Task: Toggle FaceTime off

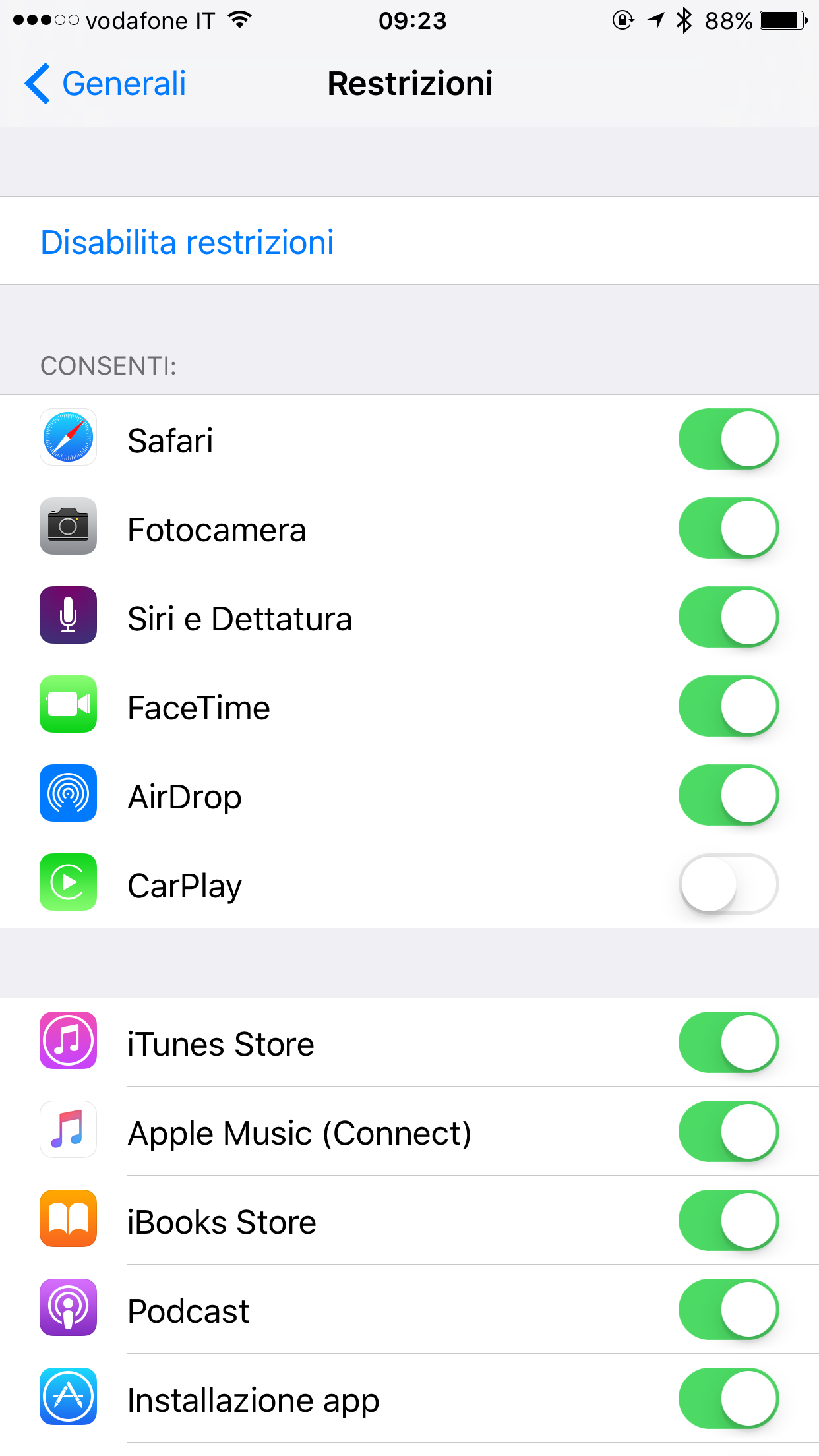Action: click(x=728, y=706)
